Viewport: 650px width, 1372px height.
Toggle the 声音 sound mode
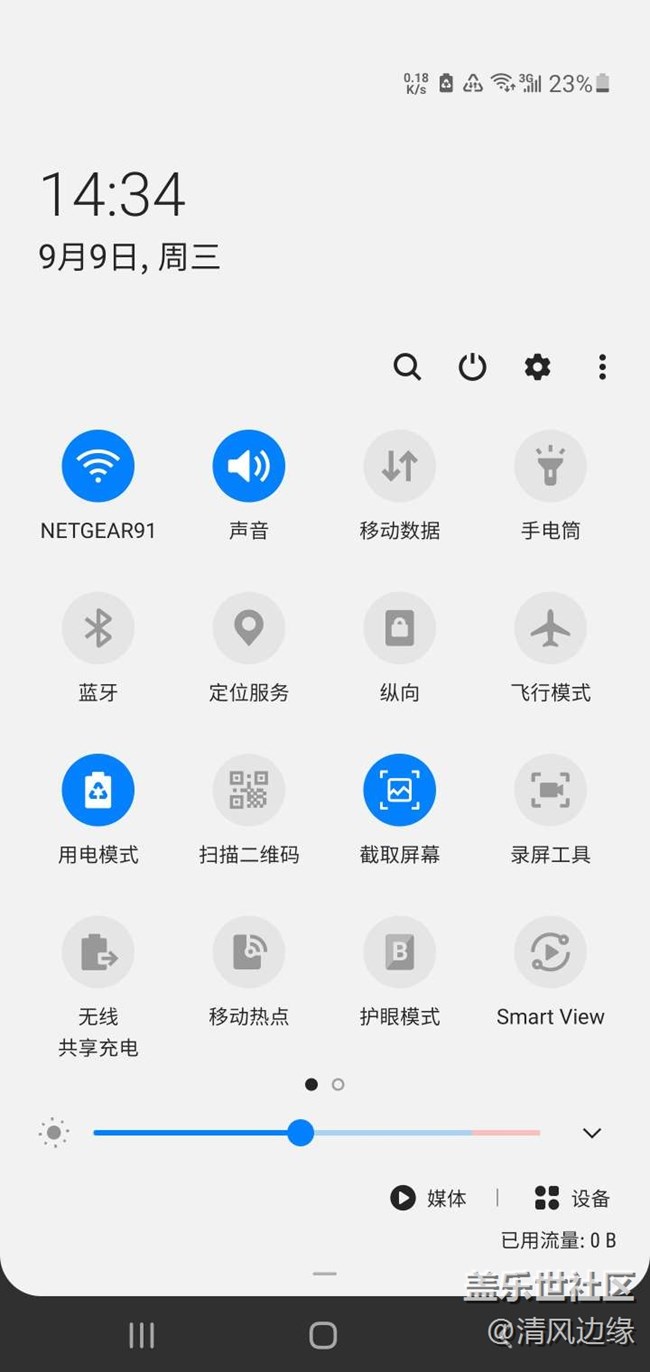249,466
